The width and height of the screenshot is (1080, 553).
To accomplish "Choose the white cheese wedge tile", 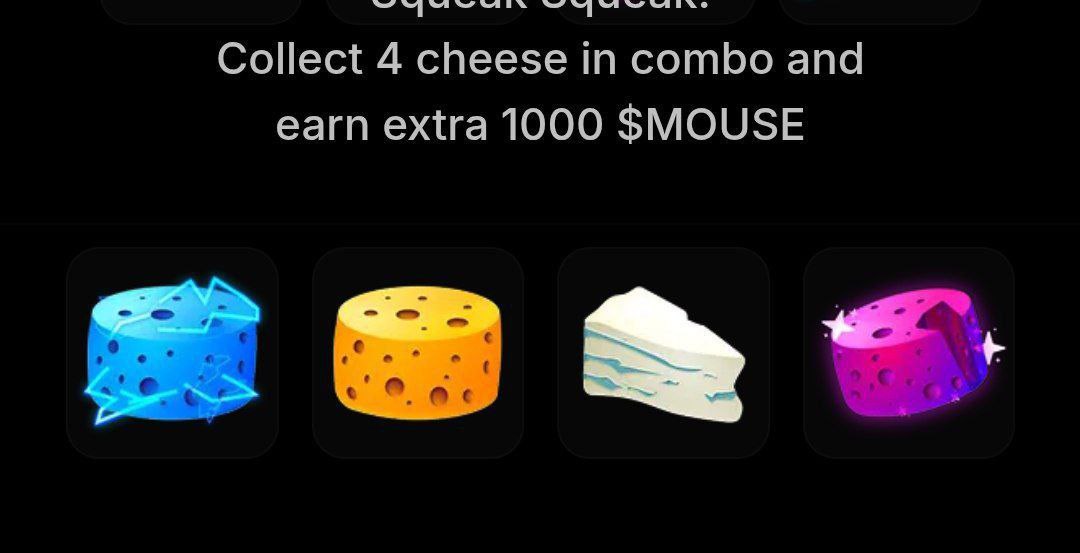I will tap(663, 353).
